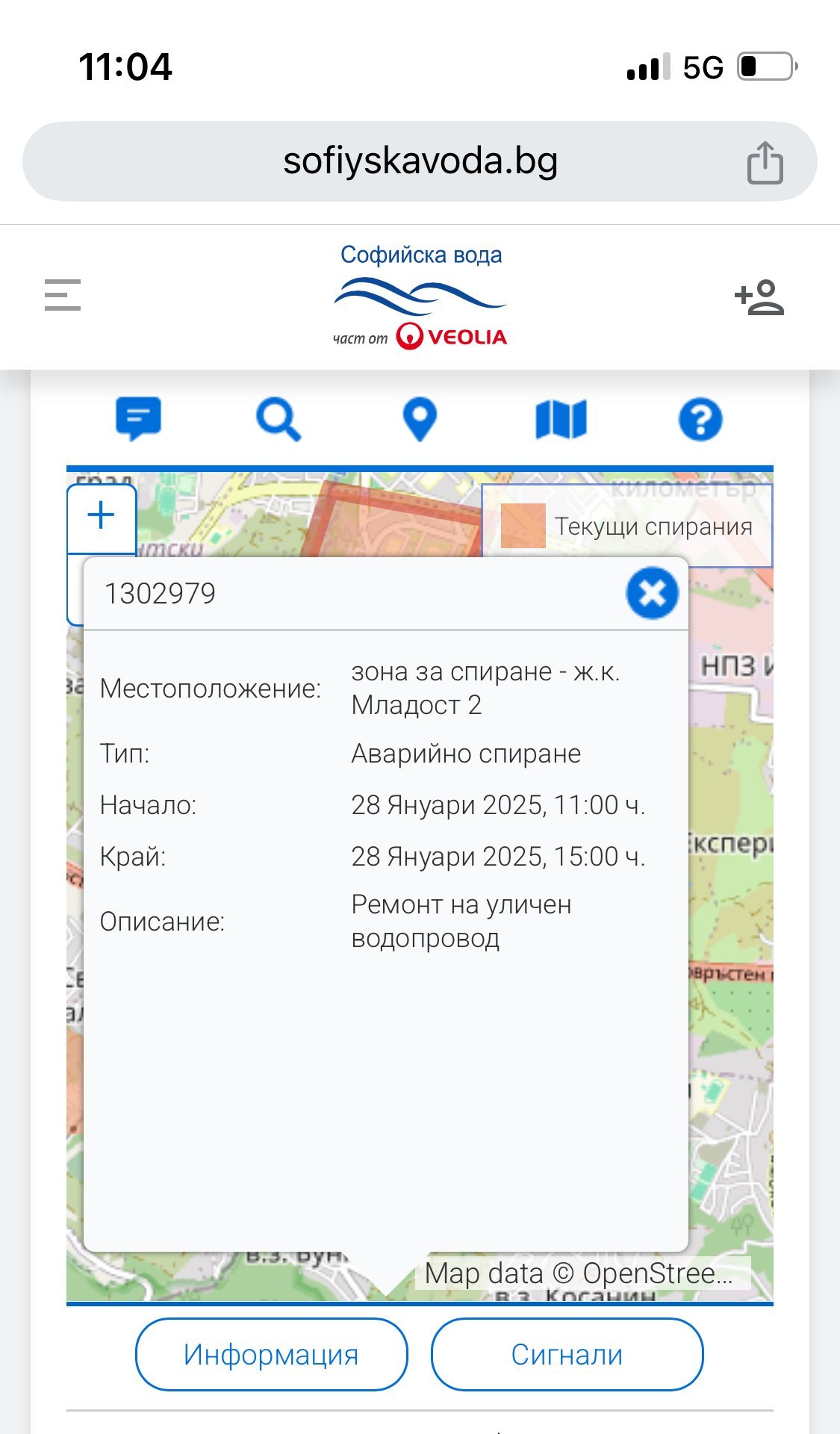Open the map layers tool
The image size is (840, 1434).
click(561, 419)
